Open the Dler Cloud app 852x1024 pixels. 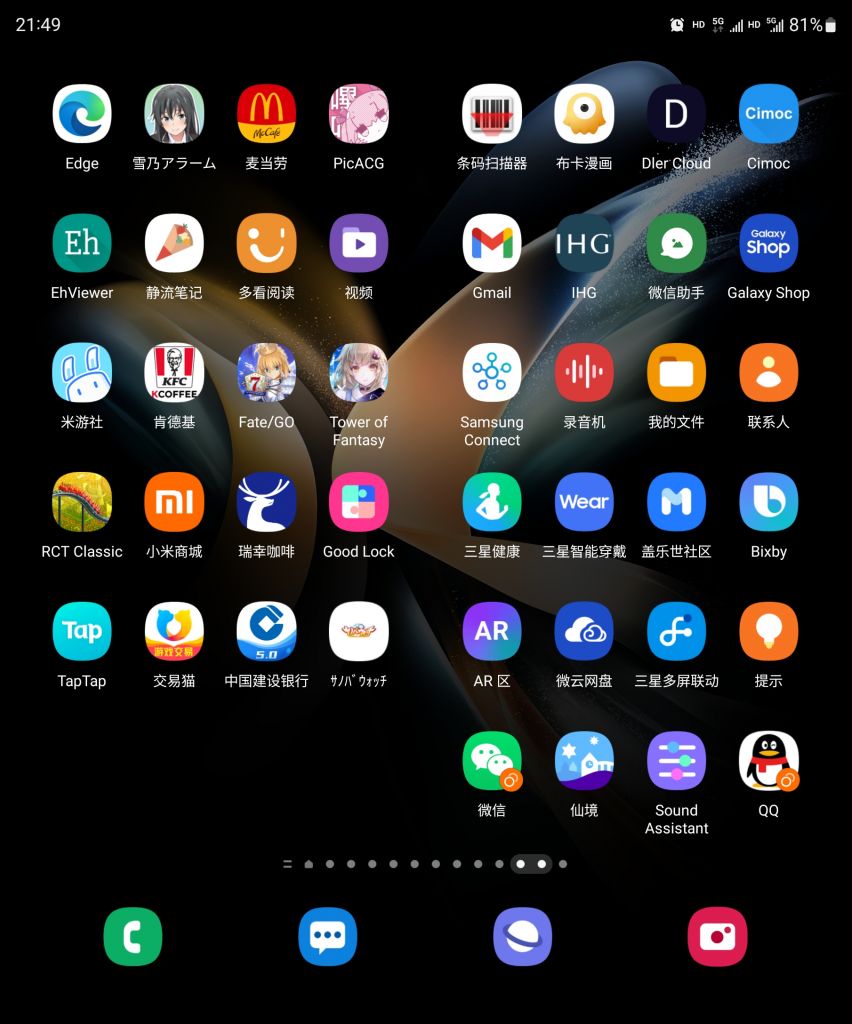pyautogui.click(x=676, y=114)
